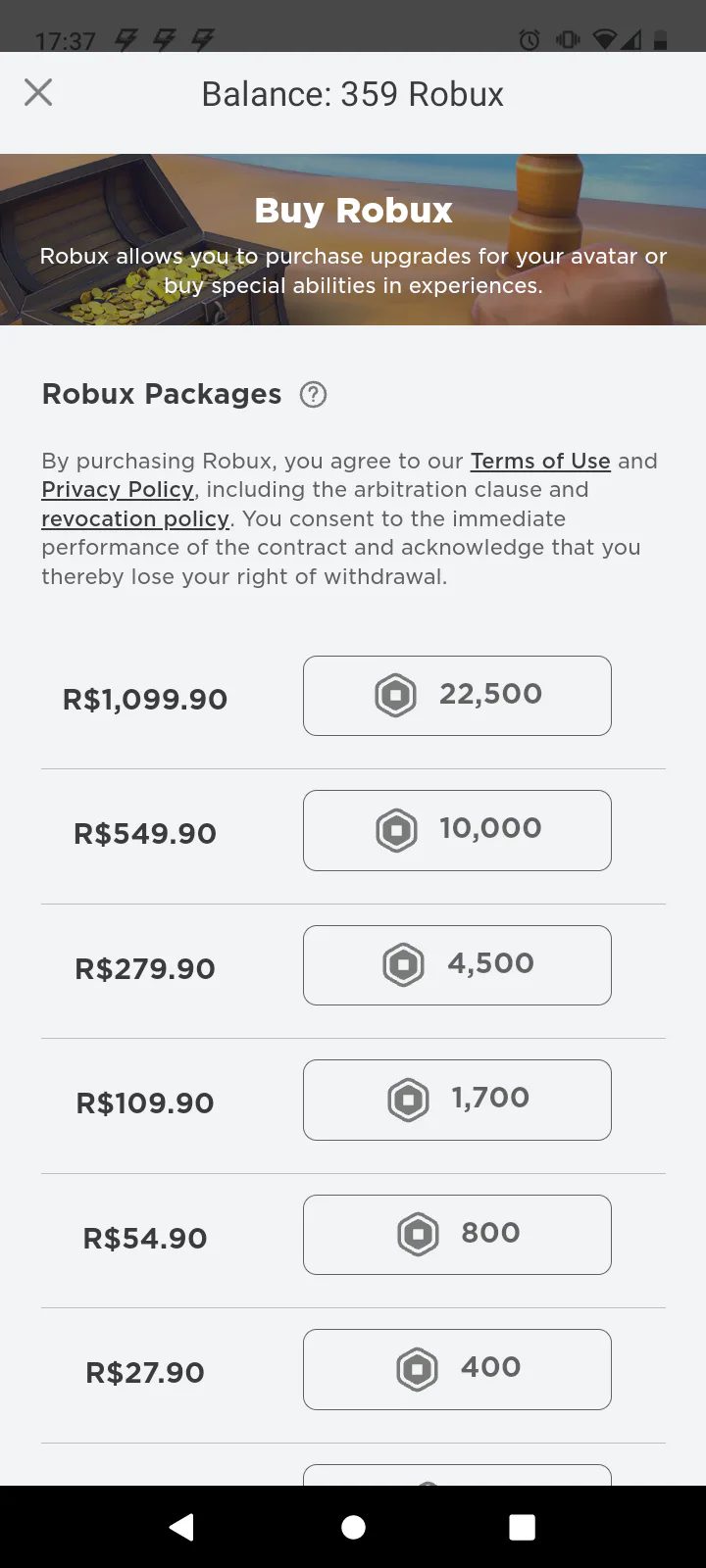Buy the 800 Robux package
The height and width of the screenshot is (1568, 706).
point(457,1235)
